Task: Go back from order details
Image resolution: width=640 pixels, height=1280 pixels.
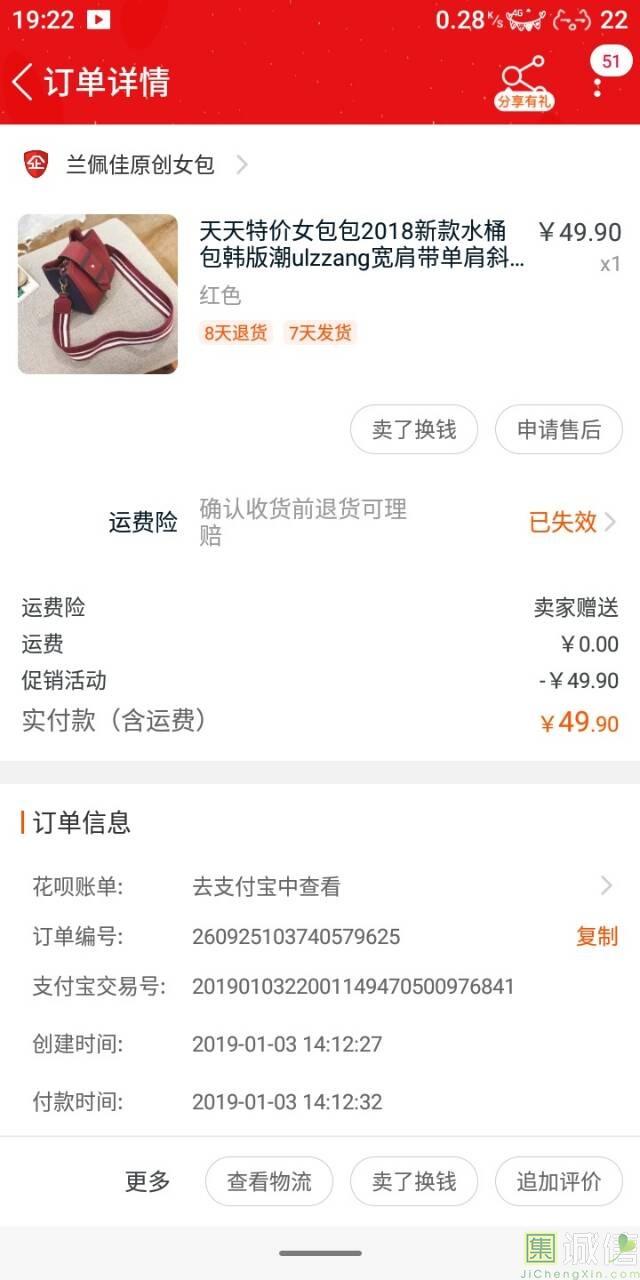Action: (23, 82)
